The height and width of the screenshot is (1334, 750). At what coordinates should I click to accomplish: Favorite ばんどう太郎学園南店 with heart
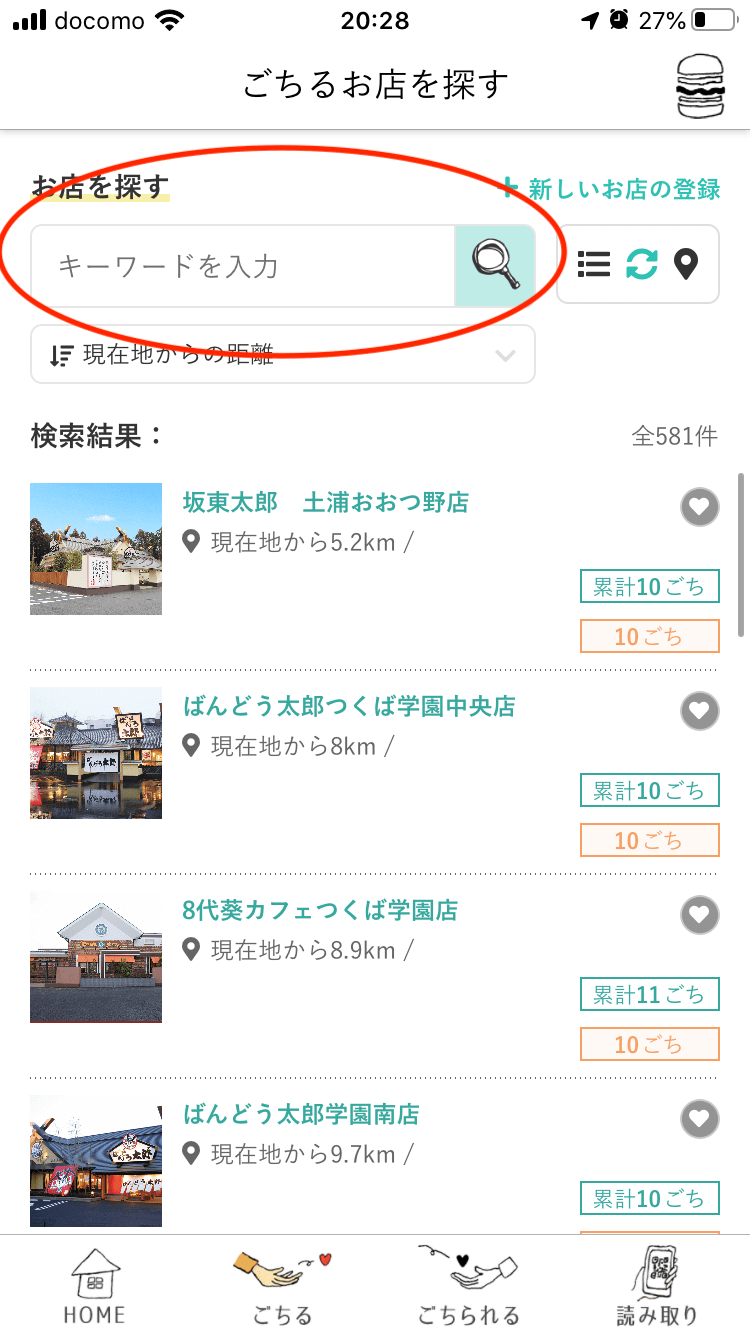pos(700,1120)
